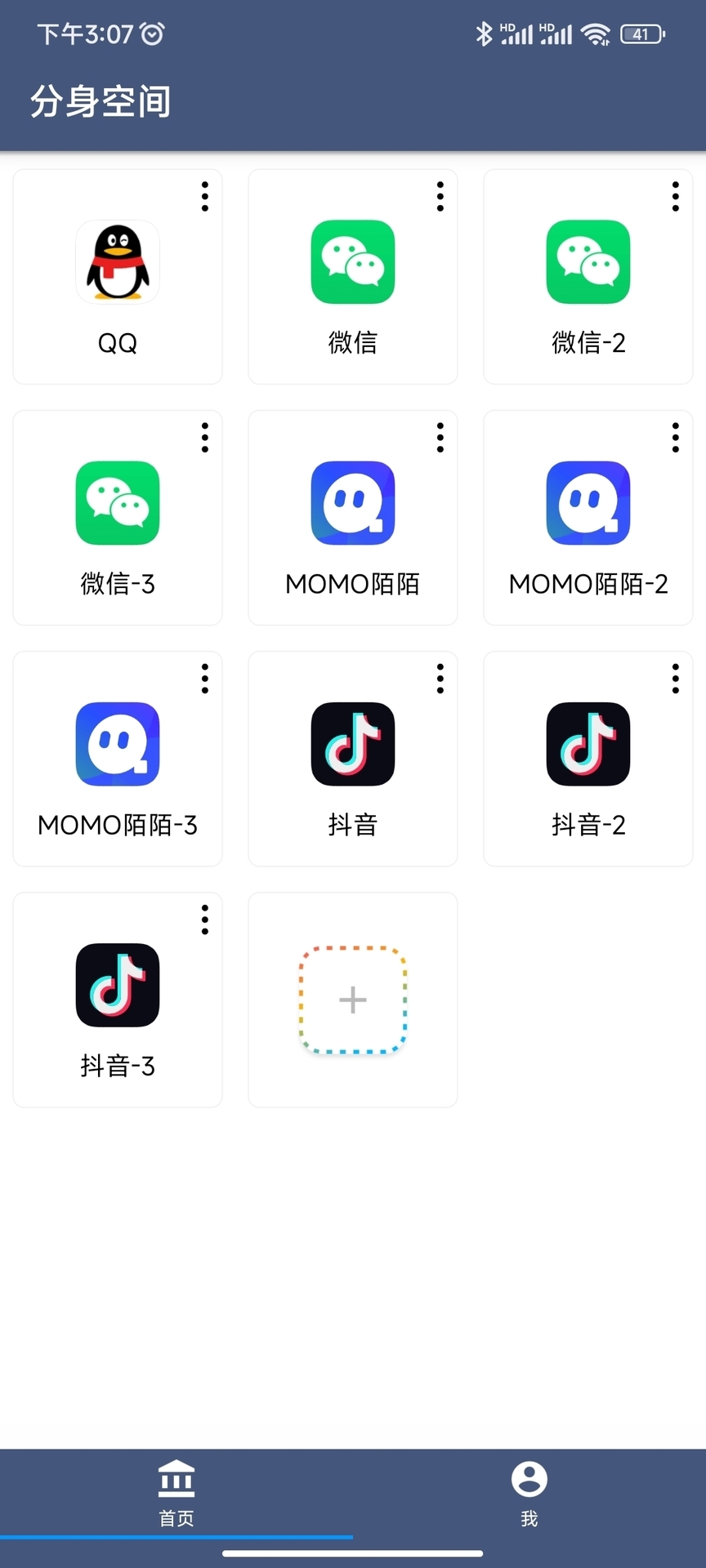Open the 微信-2 clone app
The height and width of the screenshot is (1568, 706).
588,262
